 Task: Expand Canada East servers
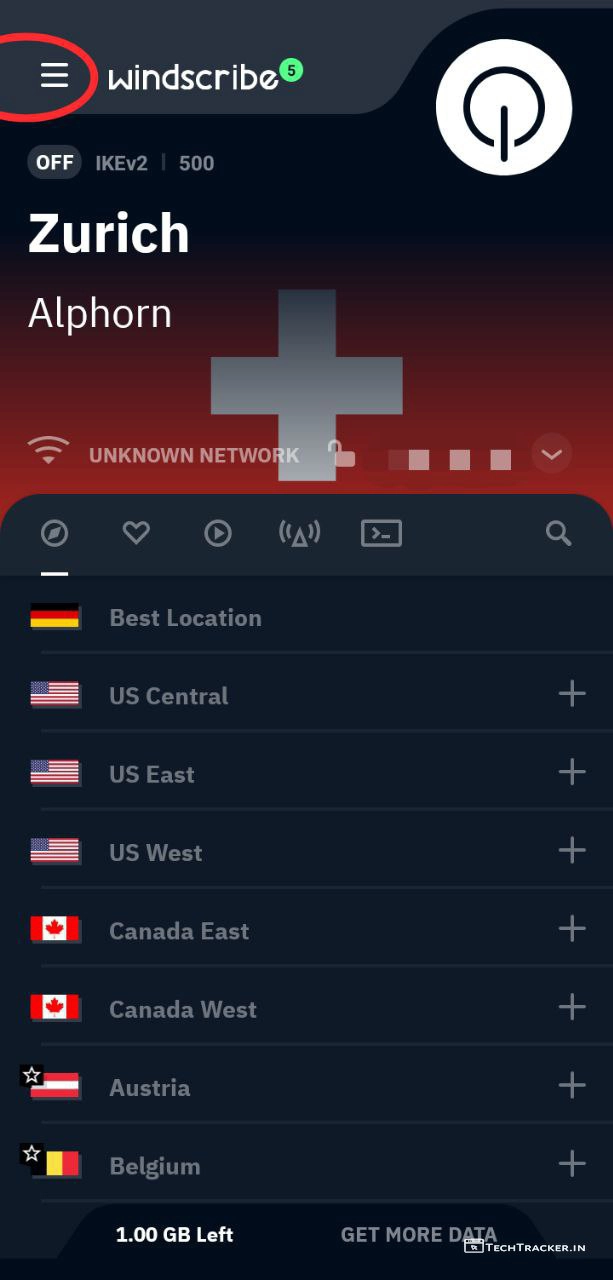(571, 929)
